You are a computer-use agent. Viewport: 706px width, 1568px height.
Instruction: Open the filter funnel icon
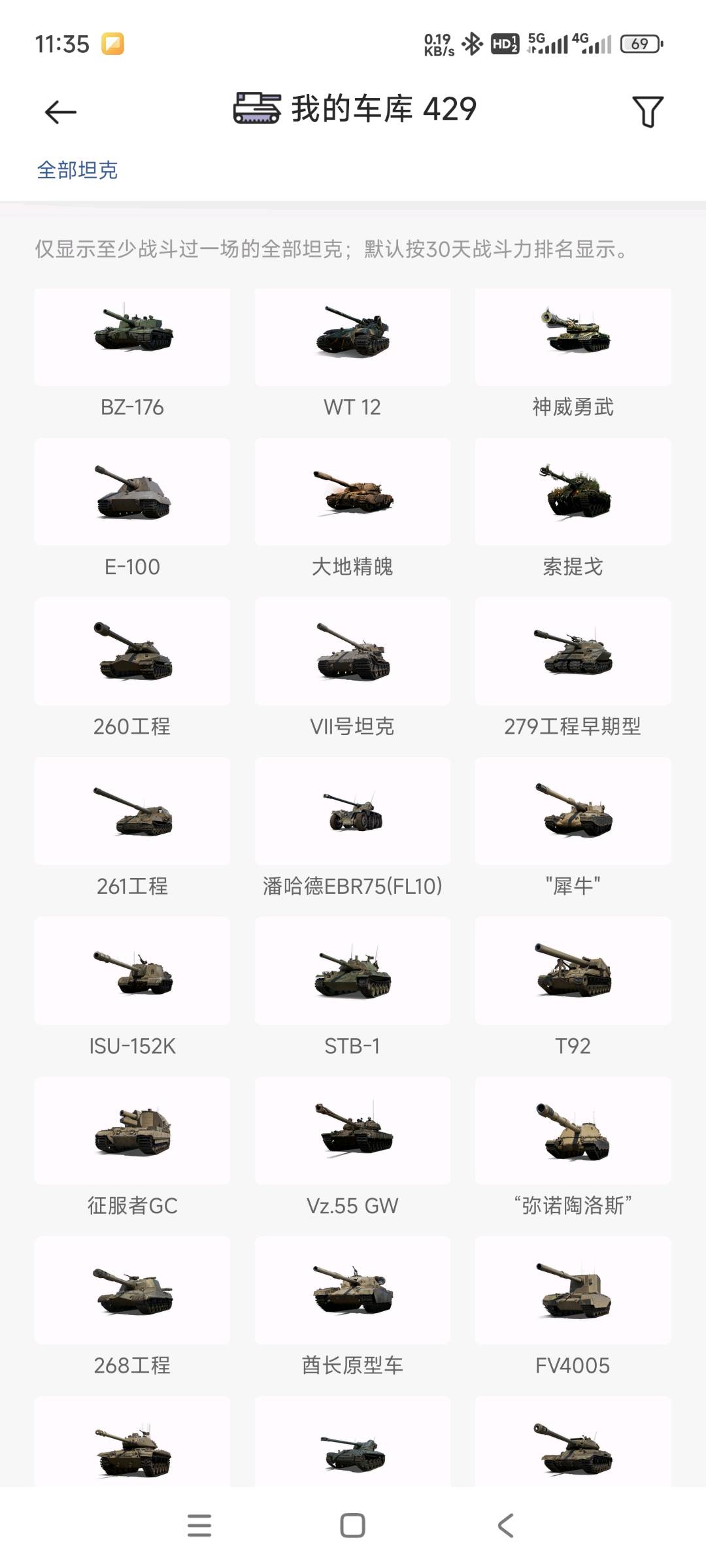point(647,111)
